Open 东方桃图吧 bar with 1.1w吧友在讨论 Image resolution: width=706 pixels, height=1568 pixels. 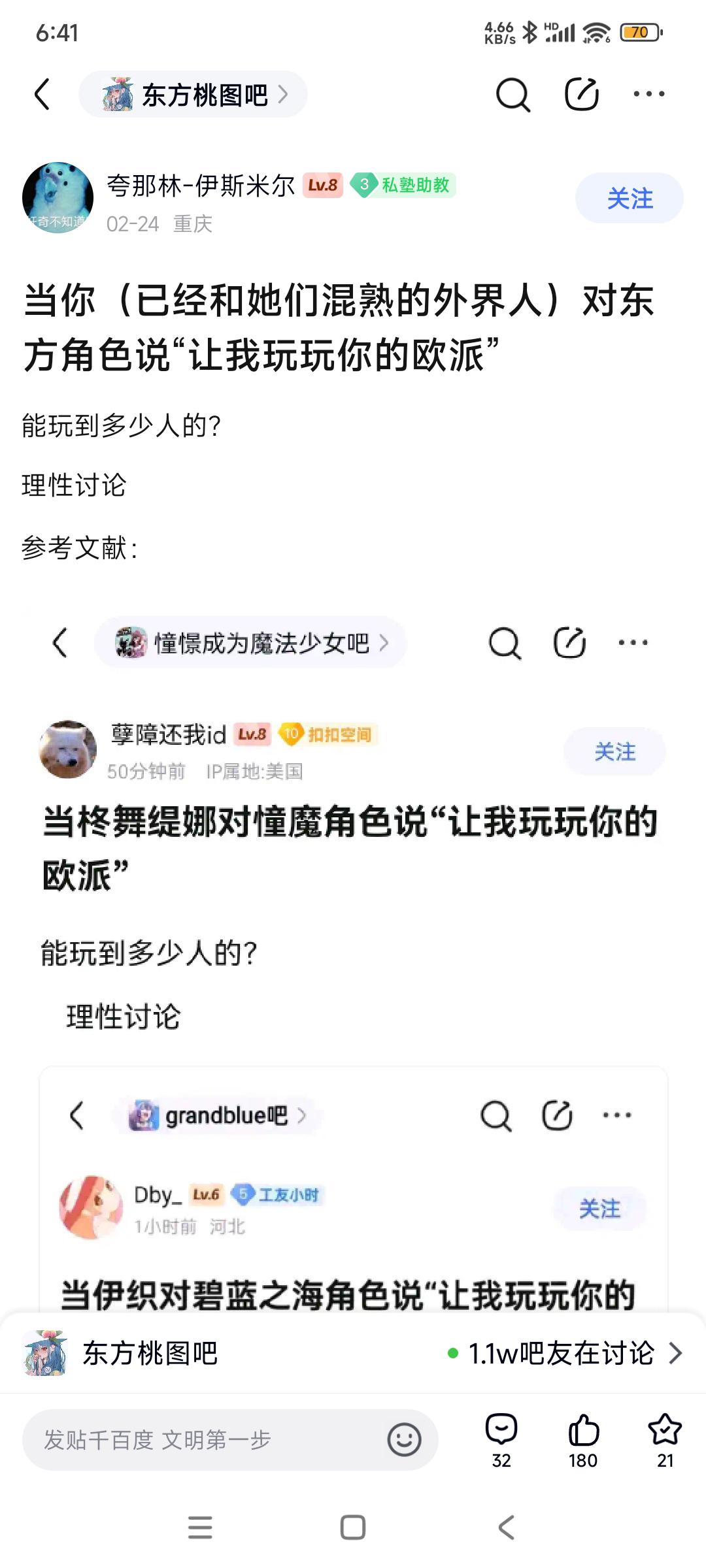point(353,1353)
